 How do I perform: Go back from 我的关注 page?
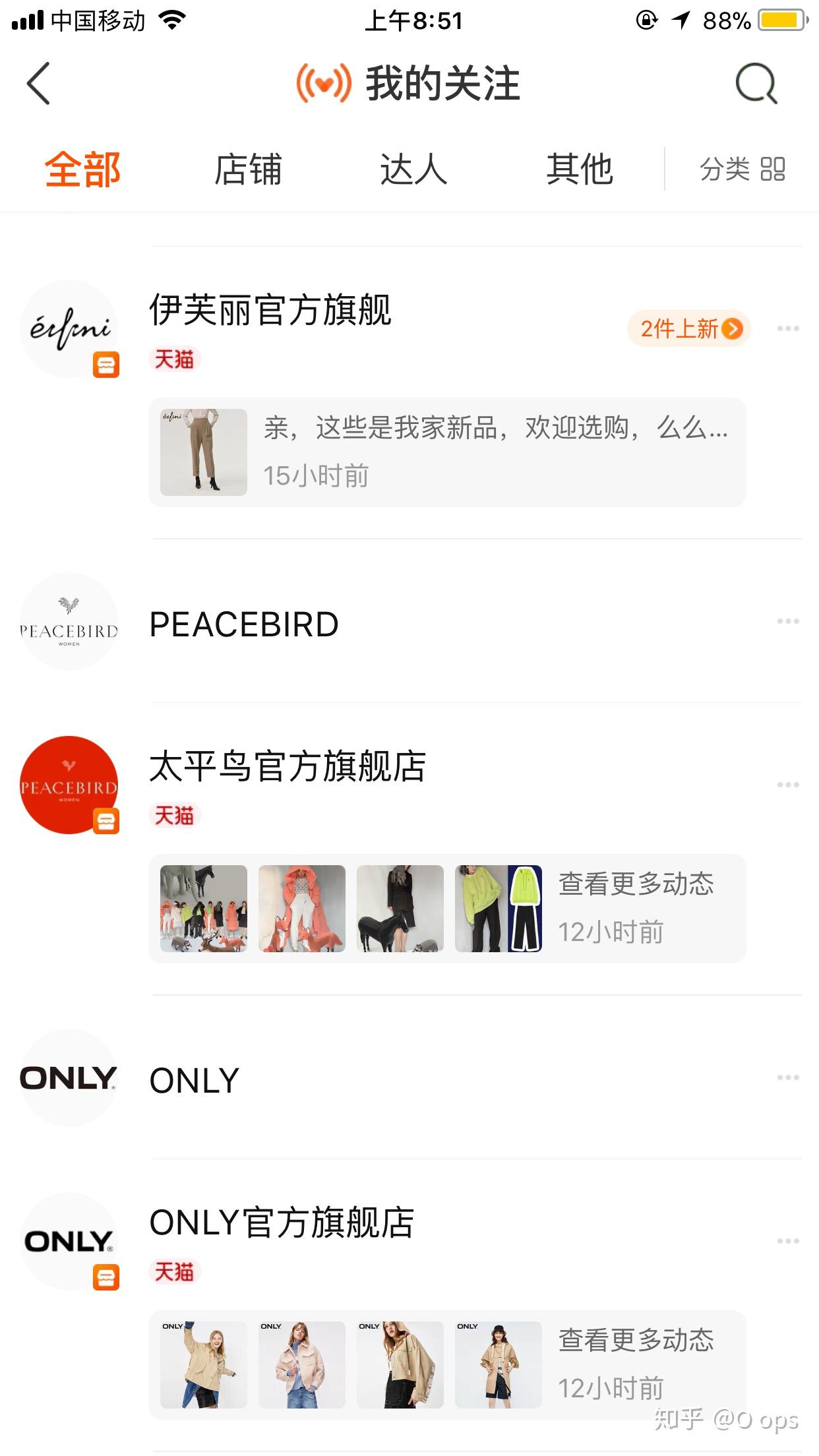point(38,84)
